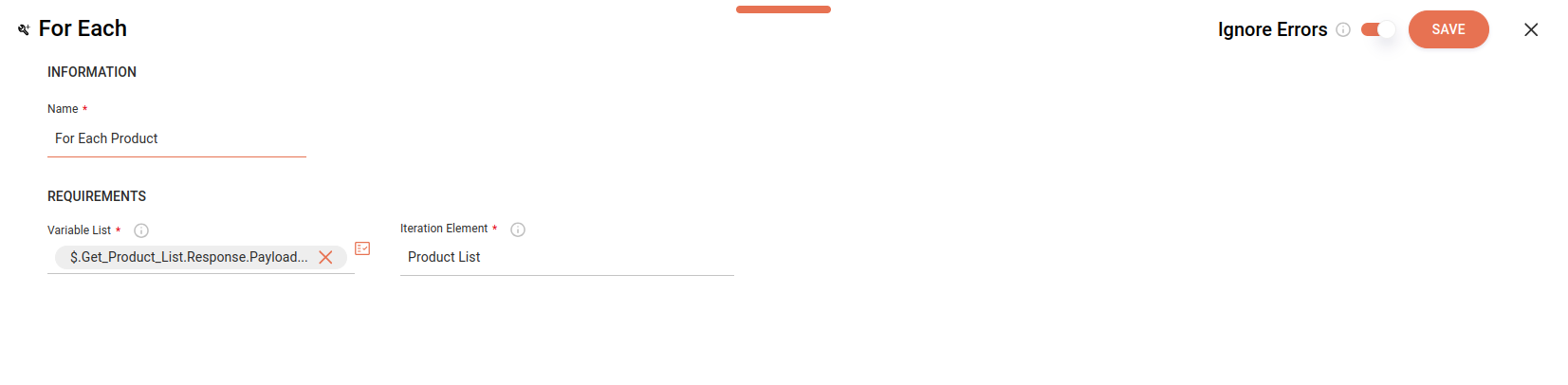Toggle the Ignore Errors switch
This screenshot has height=385, width=1568.
coord(1377,29)
